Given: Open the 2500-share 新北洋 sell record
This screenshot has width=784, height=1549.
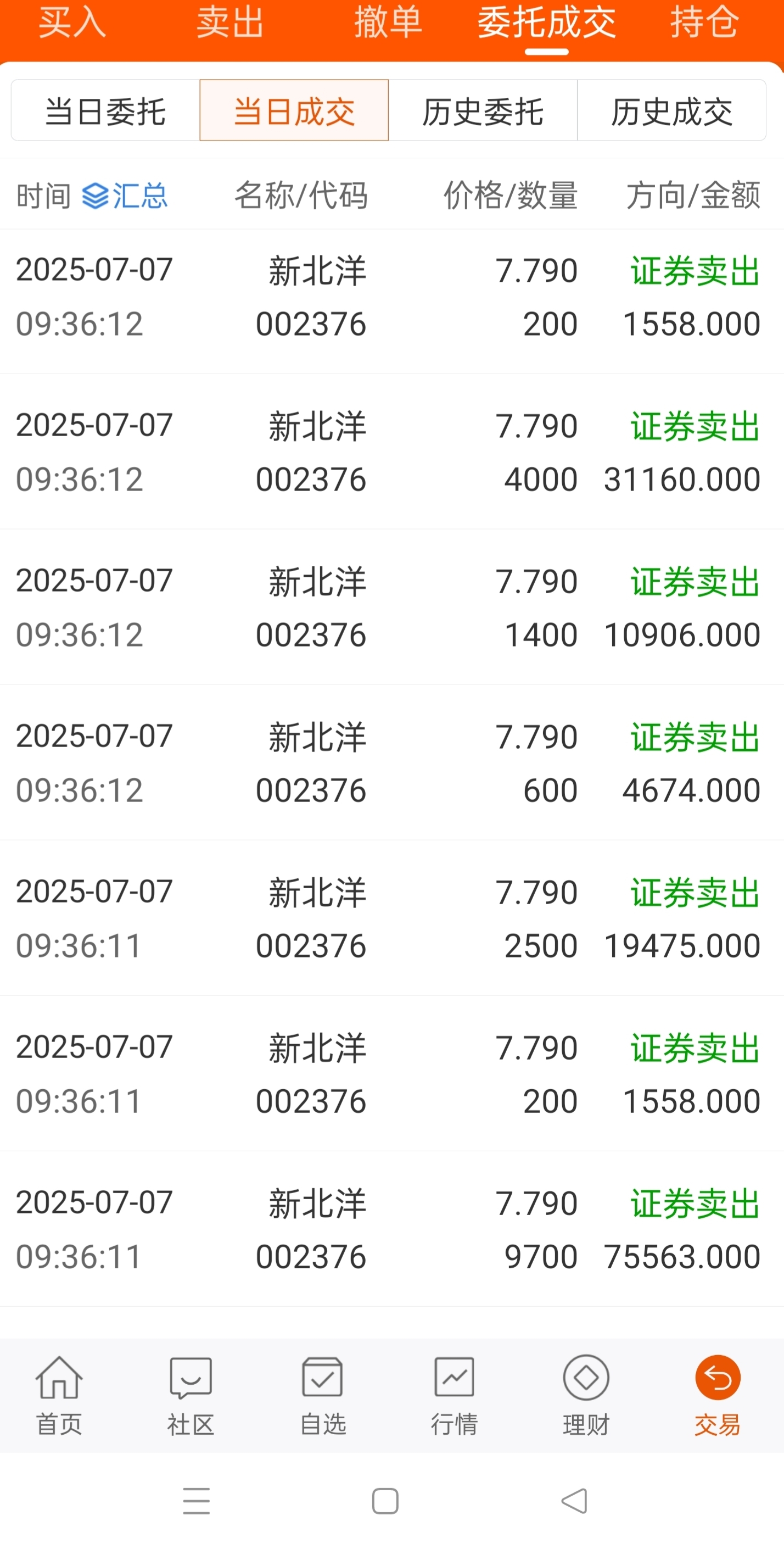Looking at the screenshot, I should pos(392,918).
